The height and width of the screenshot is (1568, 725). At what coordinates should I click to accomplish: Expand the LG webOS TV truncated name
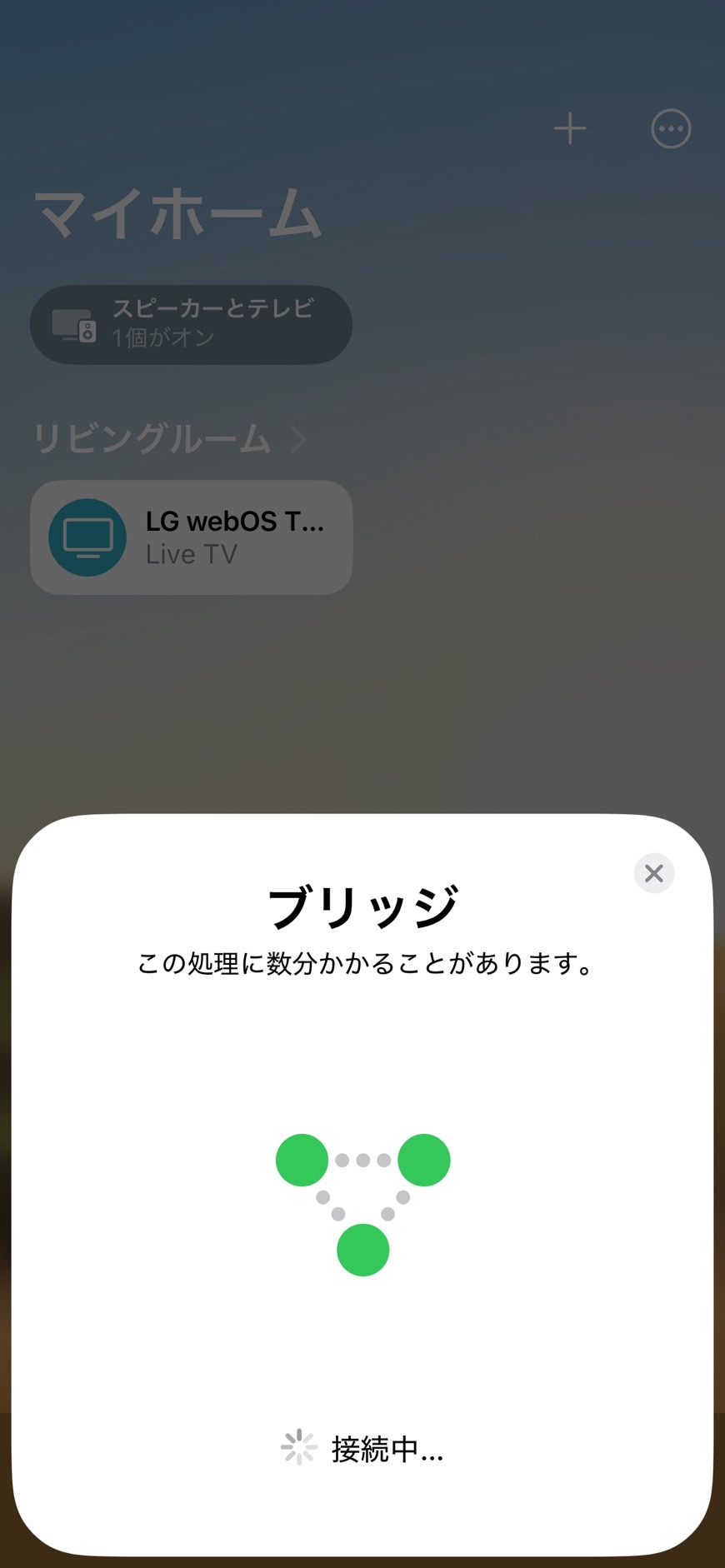click(x=234, y=522)
